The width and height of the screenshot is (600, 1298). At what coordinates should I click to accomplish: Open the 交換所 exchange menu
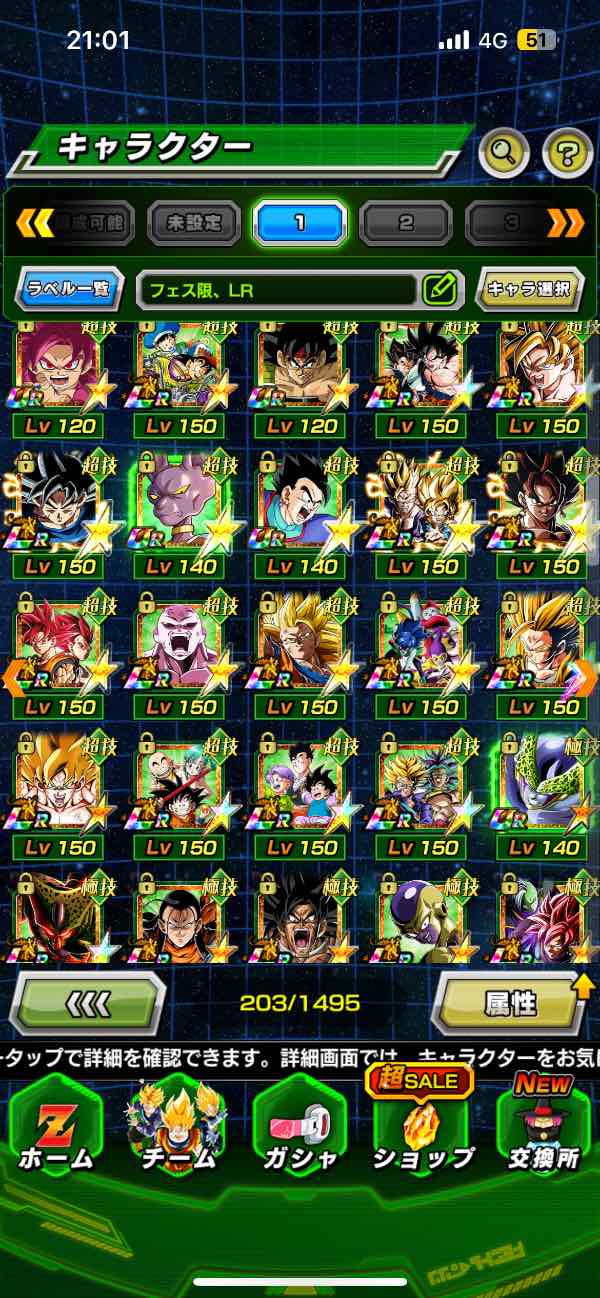click(545, 1127)
